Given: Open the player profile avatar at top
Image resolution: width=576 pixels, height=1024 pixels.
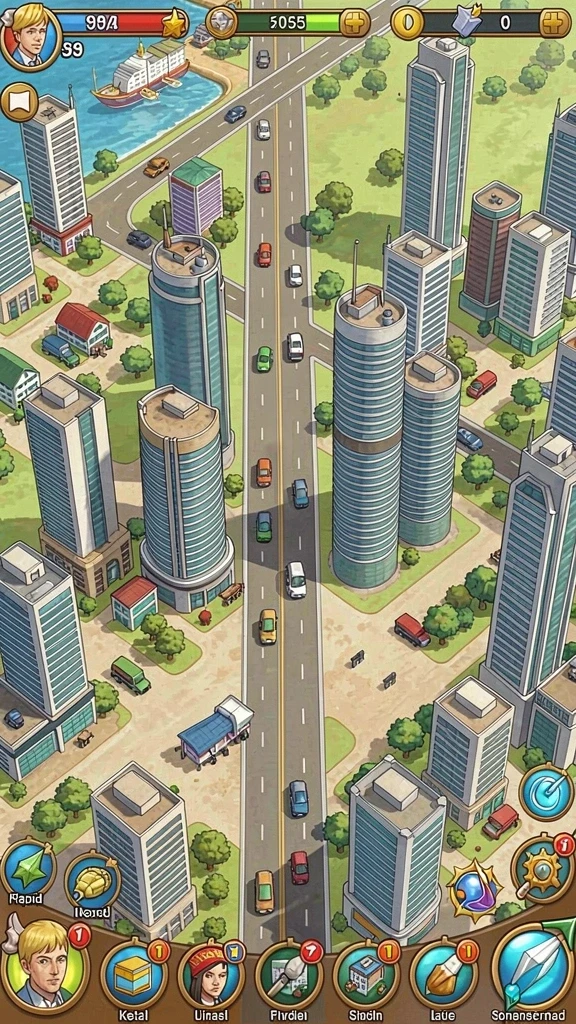Looking at the screenshot, I should point(31,35).
